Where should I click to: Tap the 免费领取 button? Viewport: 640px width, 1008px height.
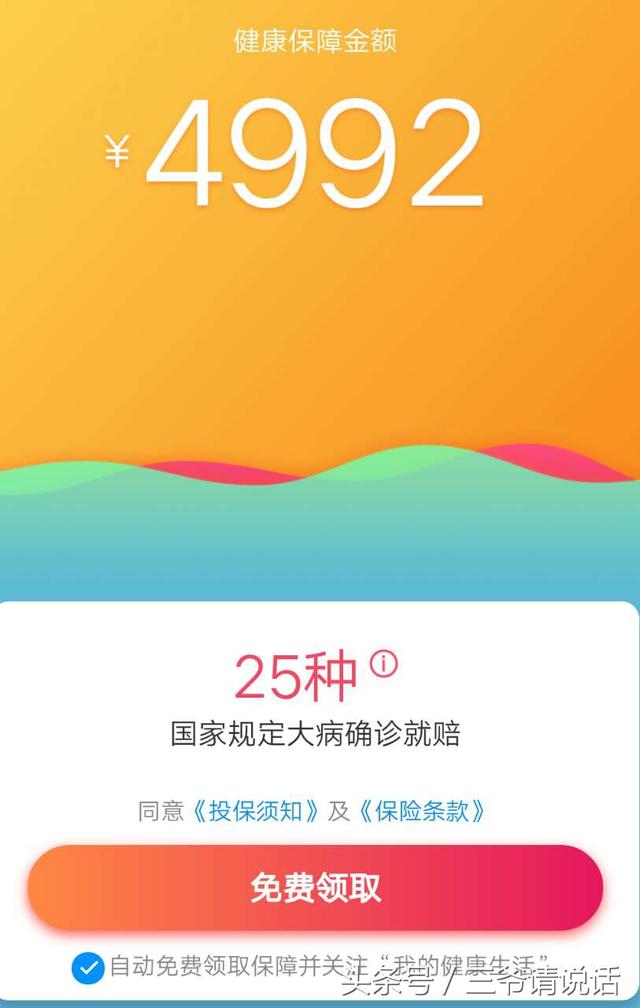tap(315, 888)
